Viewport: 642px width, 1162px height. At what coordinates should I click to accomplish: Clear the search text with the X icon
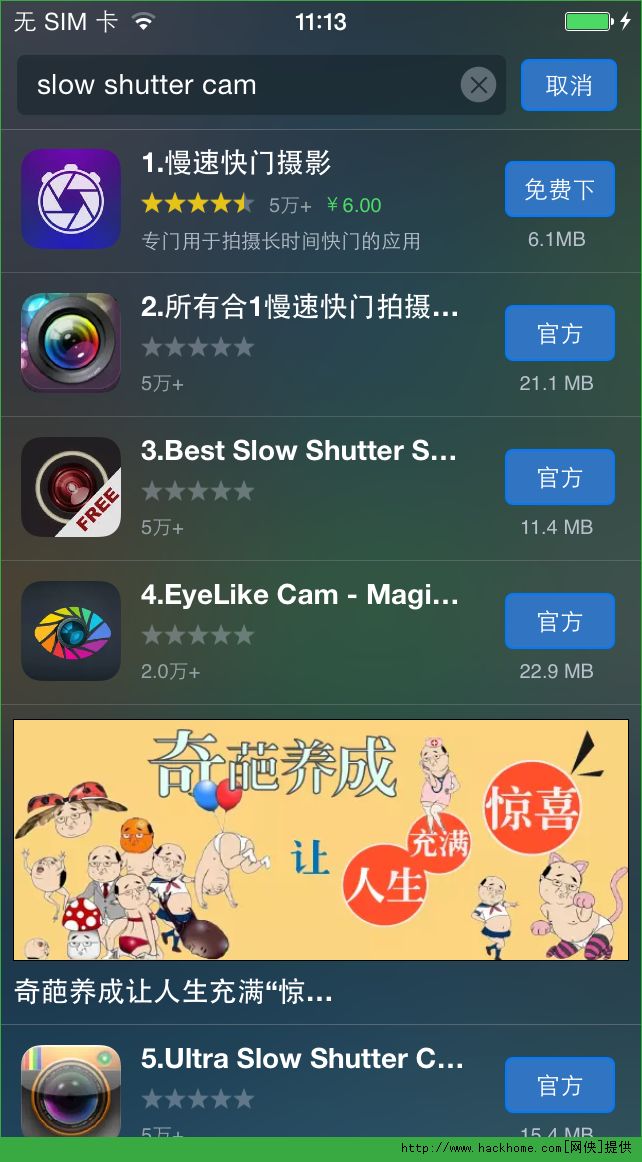478,86
